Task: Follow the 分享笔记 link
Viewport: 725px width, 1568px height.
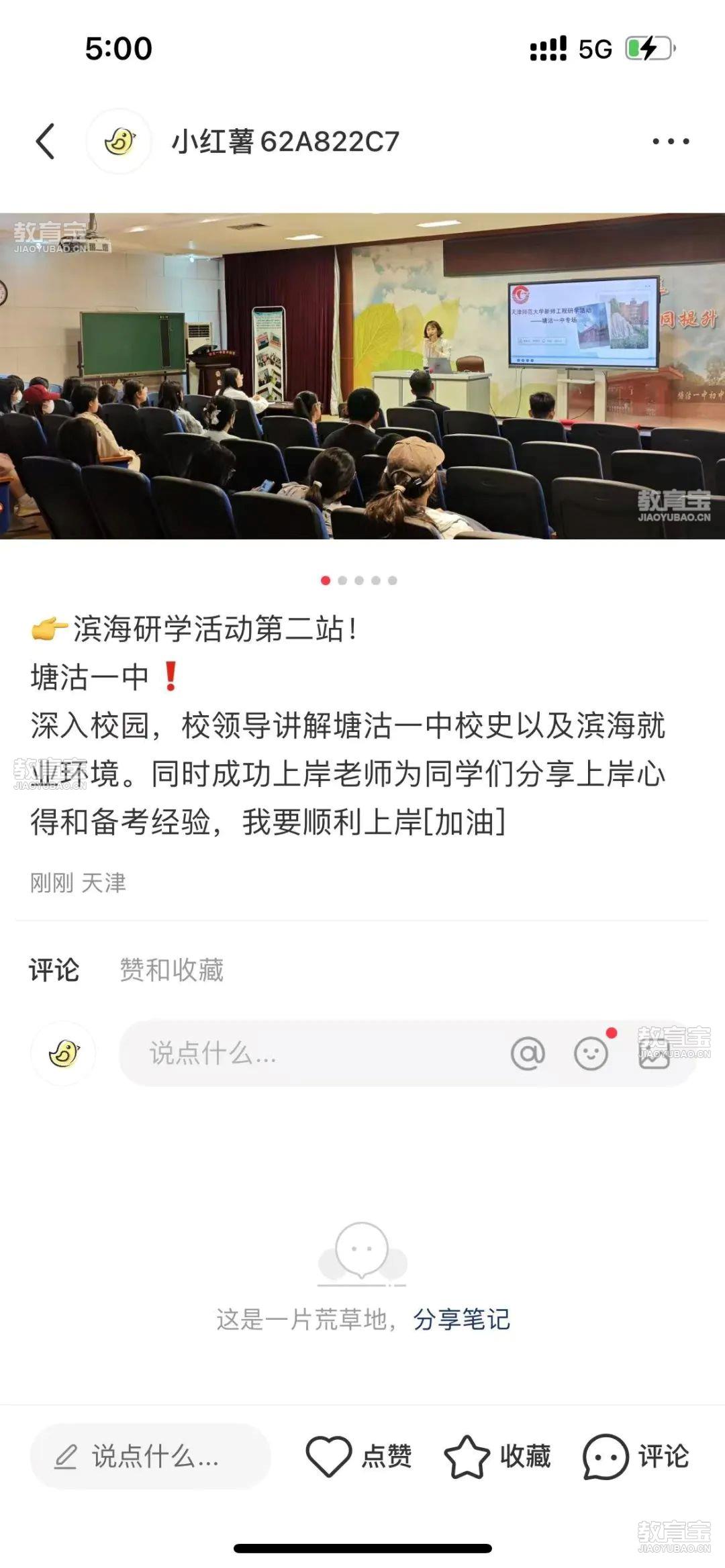Action: pyautogui.click(x=462, y=1319)
